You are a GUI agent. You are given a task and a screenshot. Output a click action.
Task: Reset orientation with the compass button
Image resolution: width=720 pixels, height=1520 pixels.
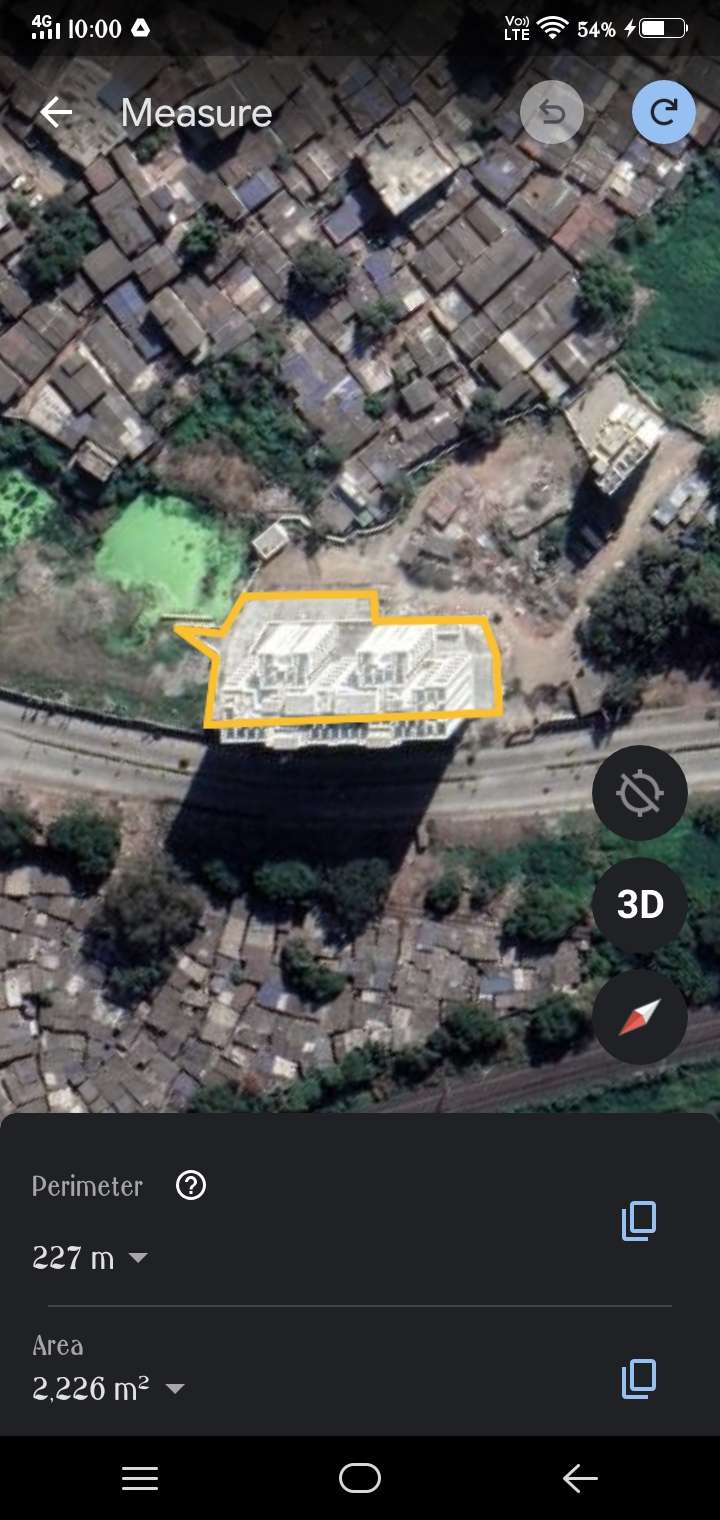click(x=640, y=1016)
